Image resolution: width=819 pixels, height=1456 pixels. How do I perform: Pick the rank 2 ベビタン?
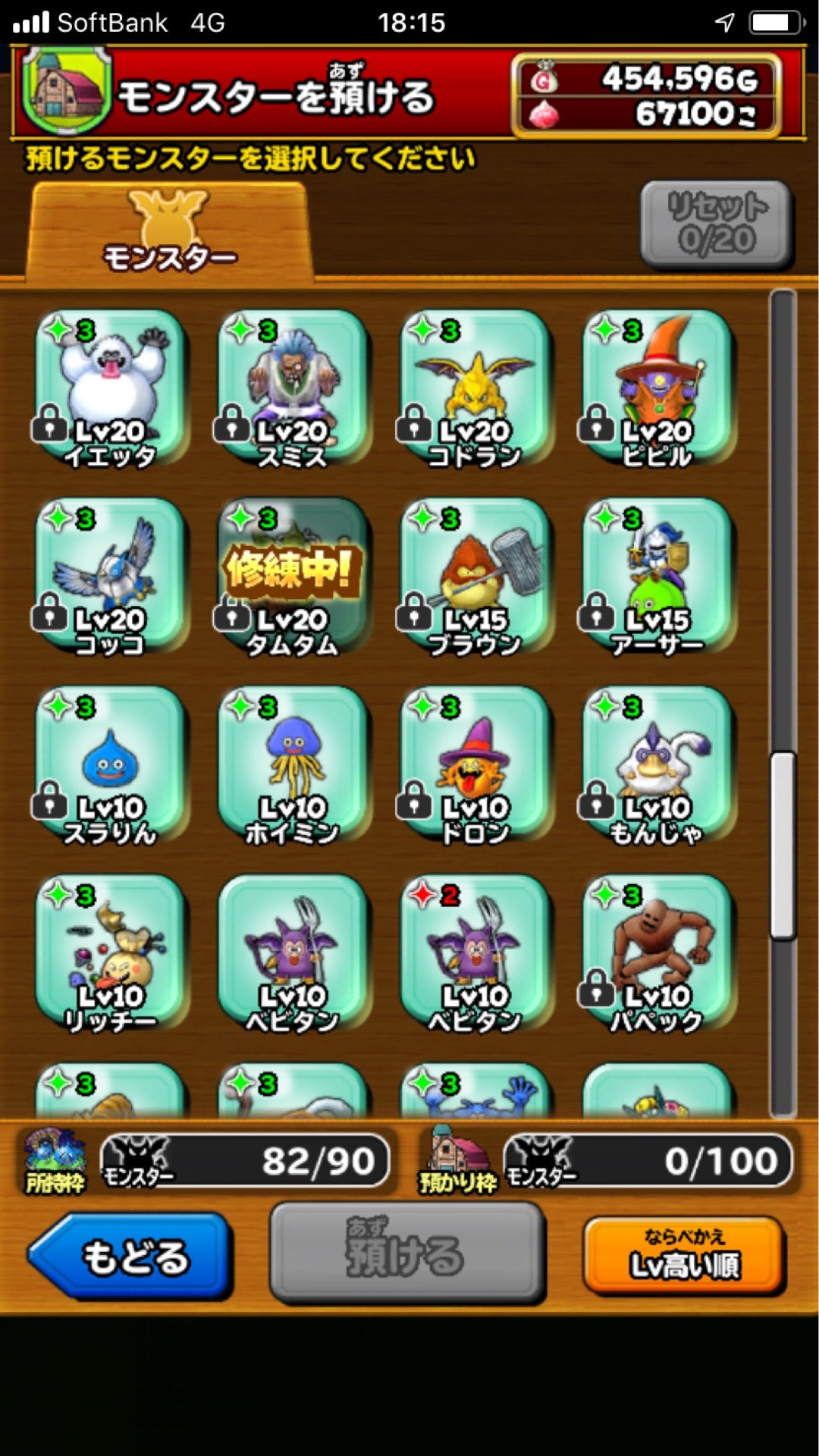475,952
